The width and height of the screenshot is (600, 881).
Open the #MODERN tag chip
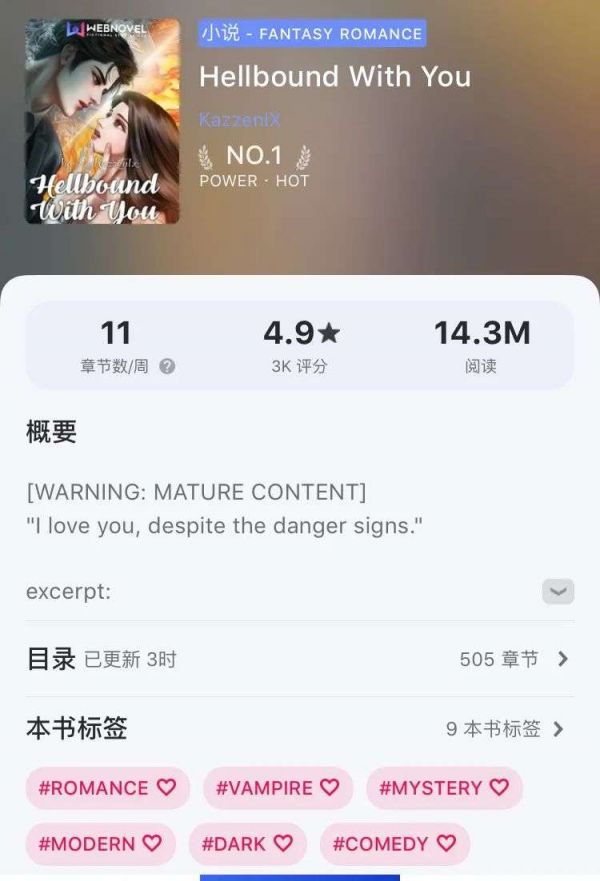100,844
